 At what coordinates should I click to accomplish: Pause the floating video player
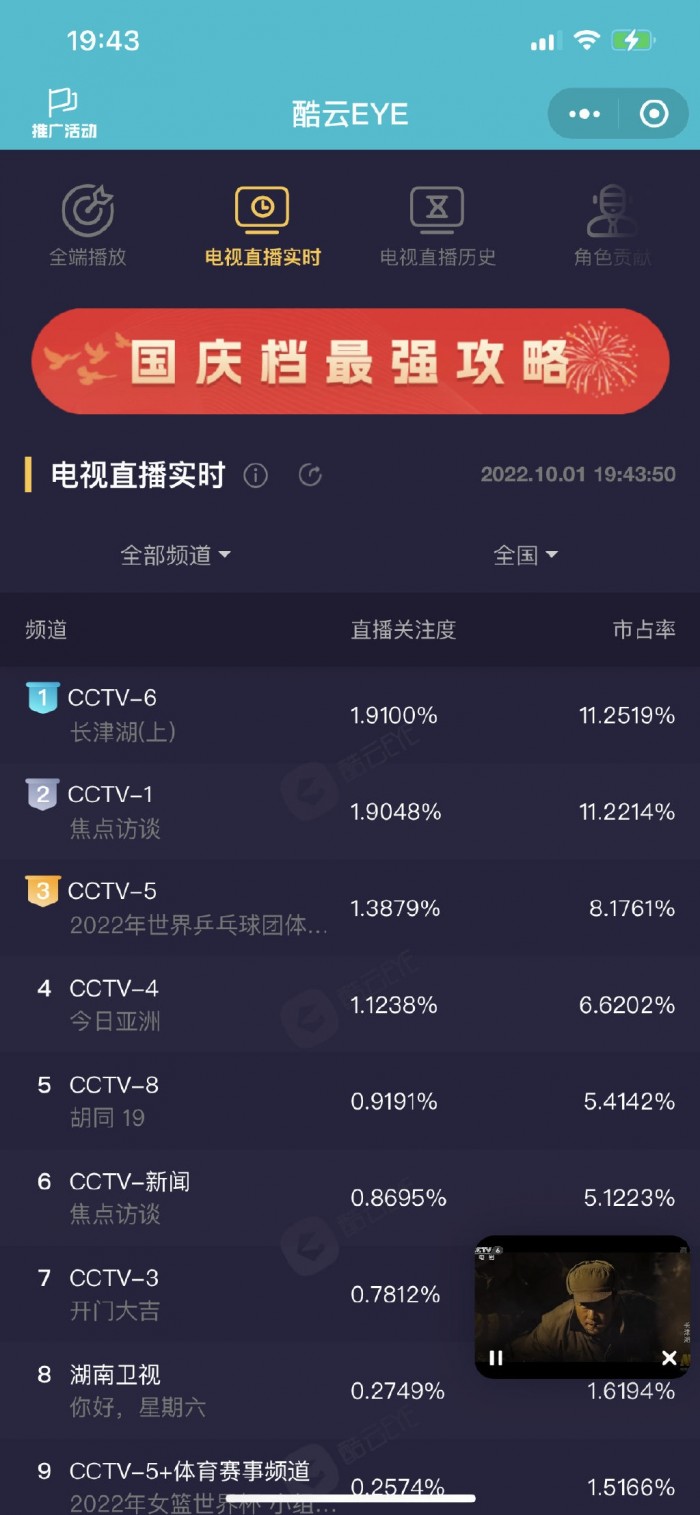[496, 1357]
